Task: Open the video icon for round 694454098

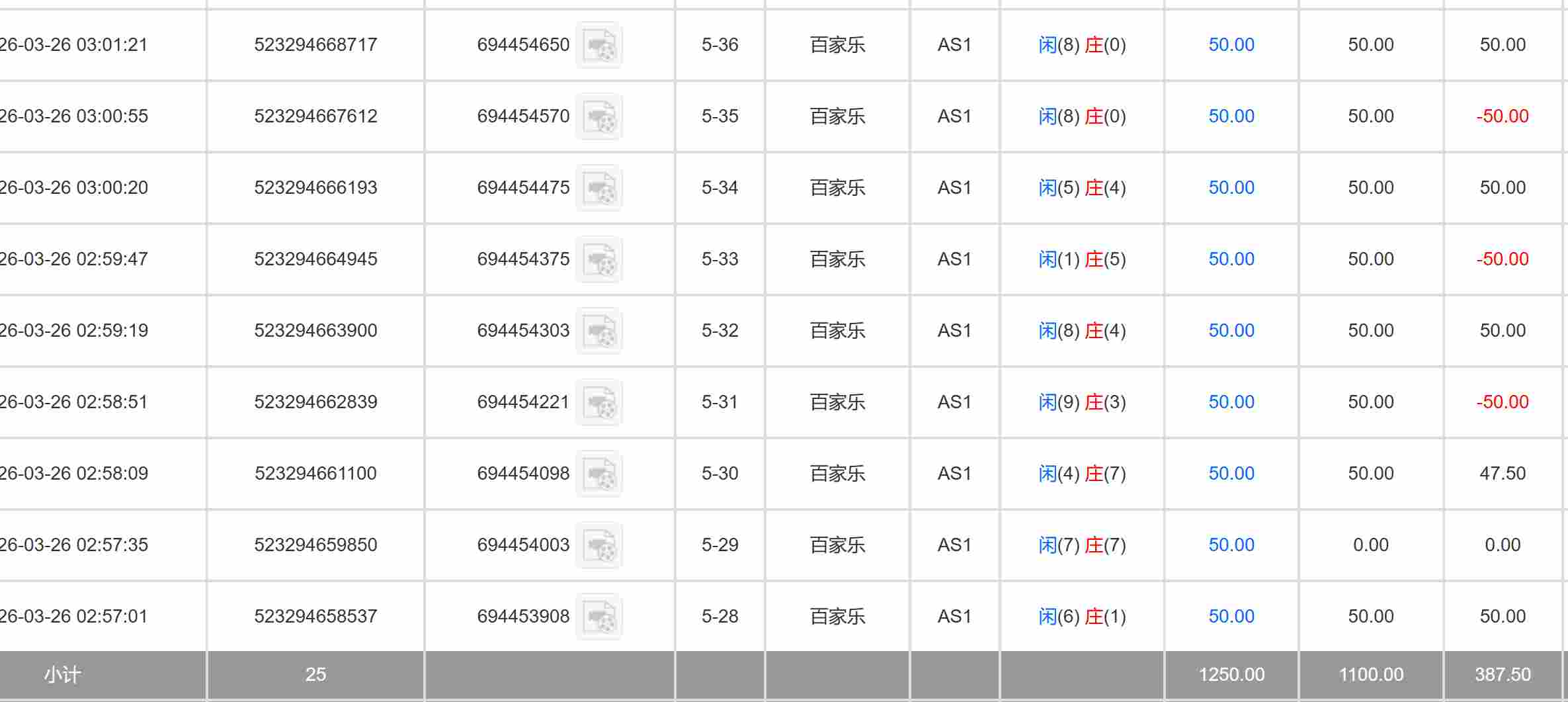Action: tap(599, 474)
